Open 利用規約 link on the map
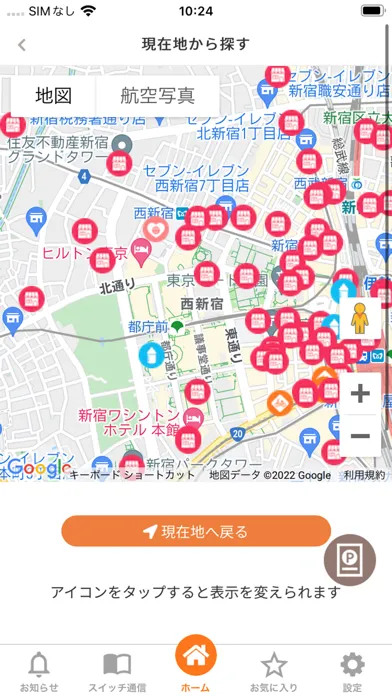This screenshot has width=392, height=696. click(364, 475)
